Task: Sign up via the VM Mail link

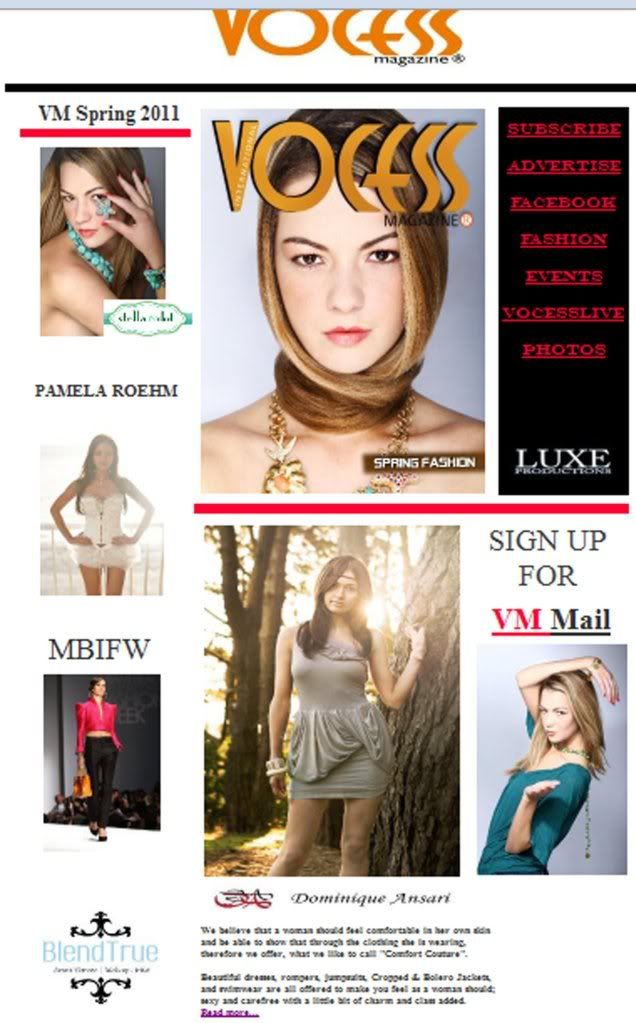Action: (551, 619)
